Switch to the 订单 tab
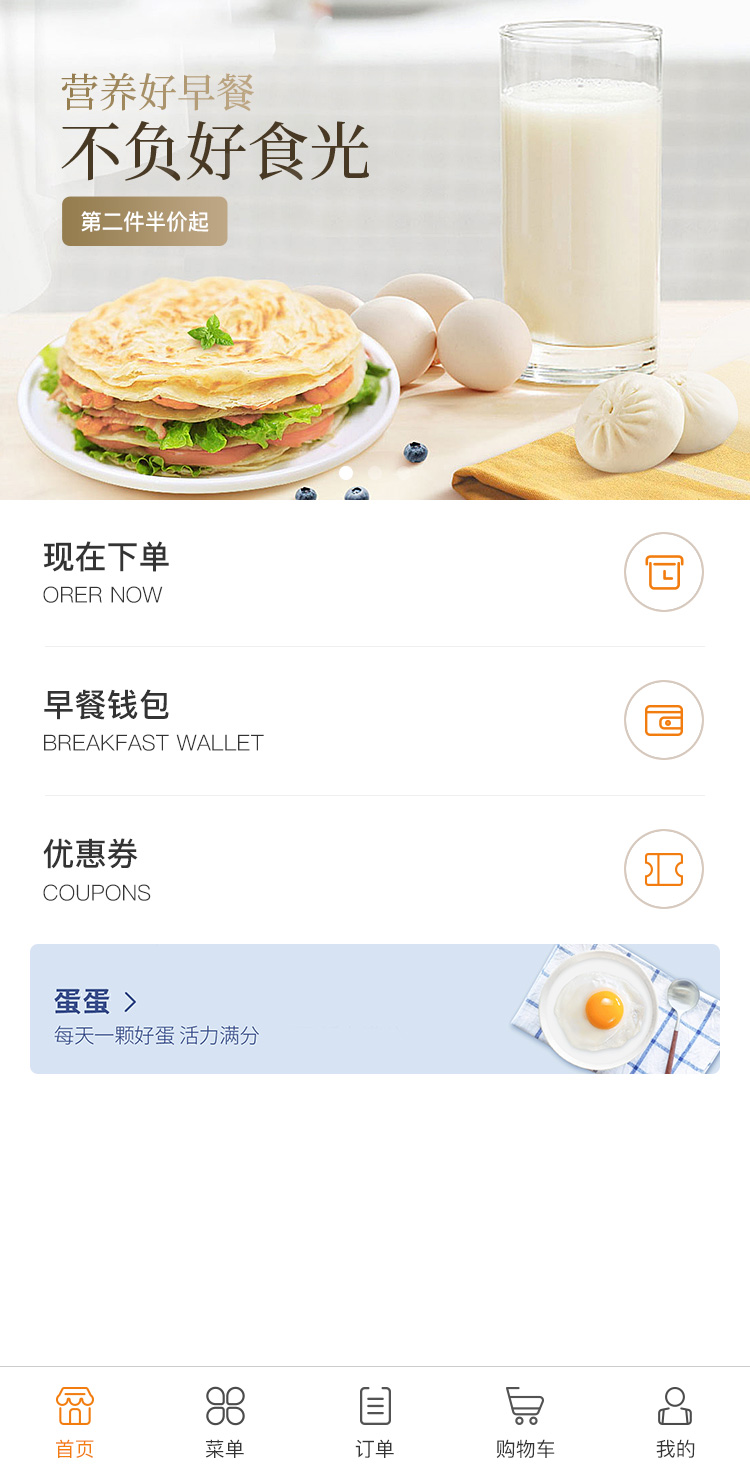Viewport: 750px width, 1476px height. pyautogui.click(x=375, y=1422)
